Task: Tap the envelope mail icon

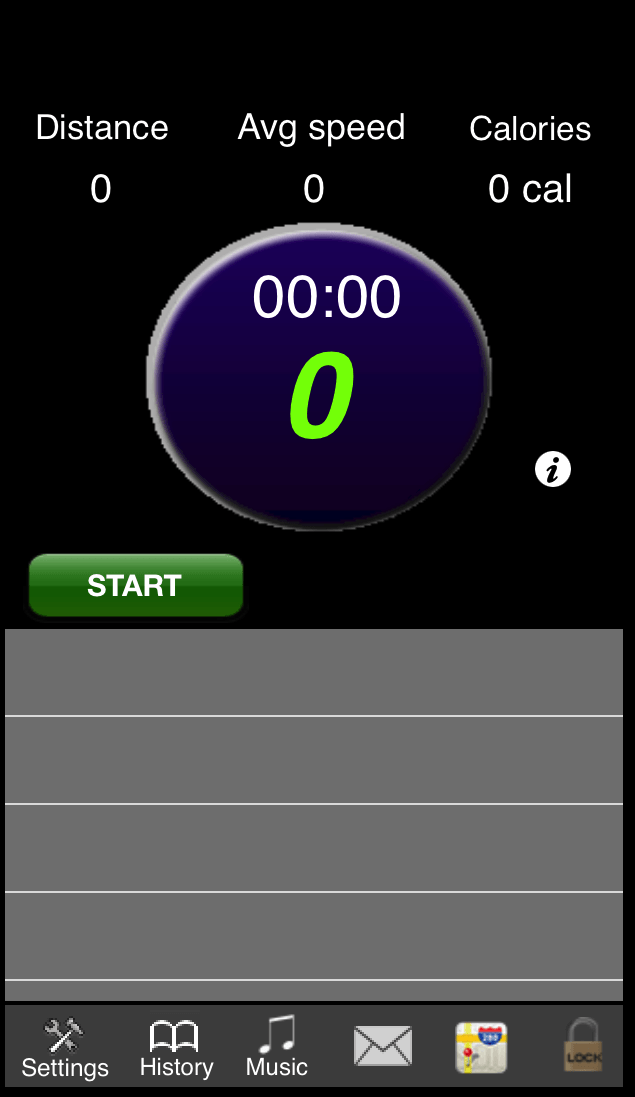Action: click(383, 1046)
